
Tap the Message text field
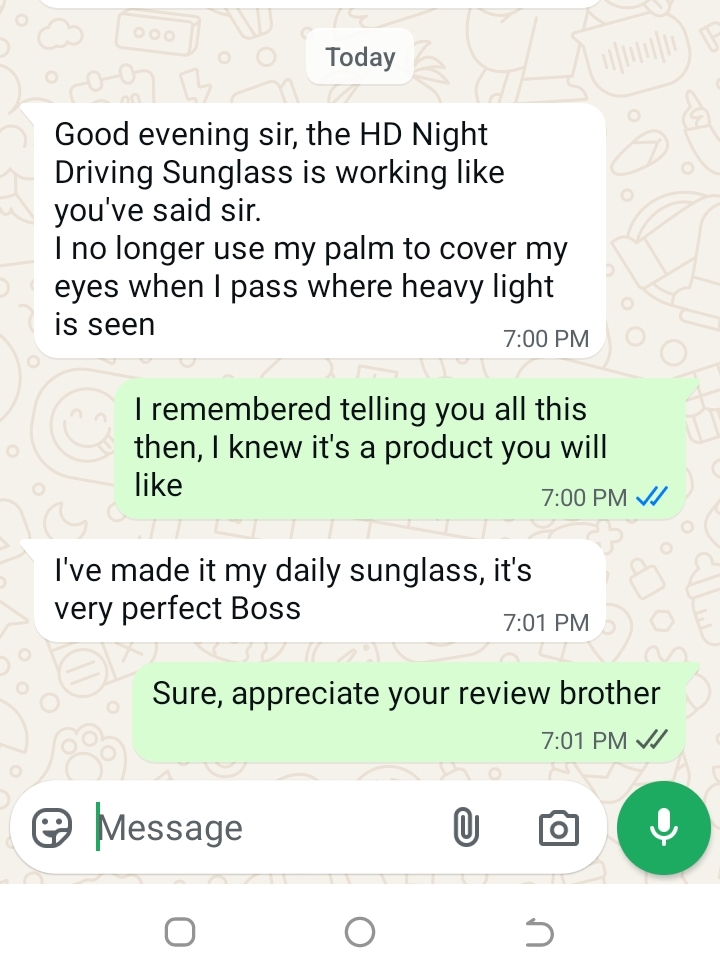tap(260, 828)
